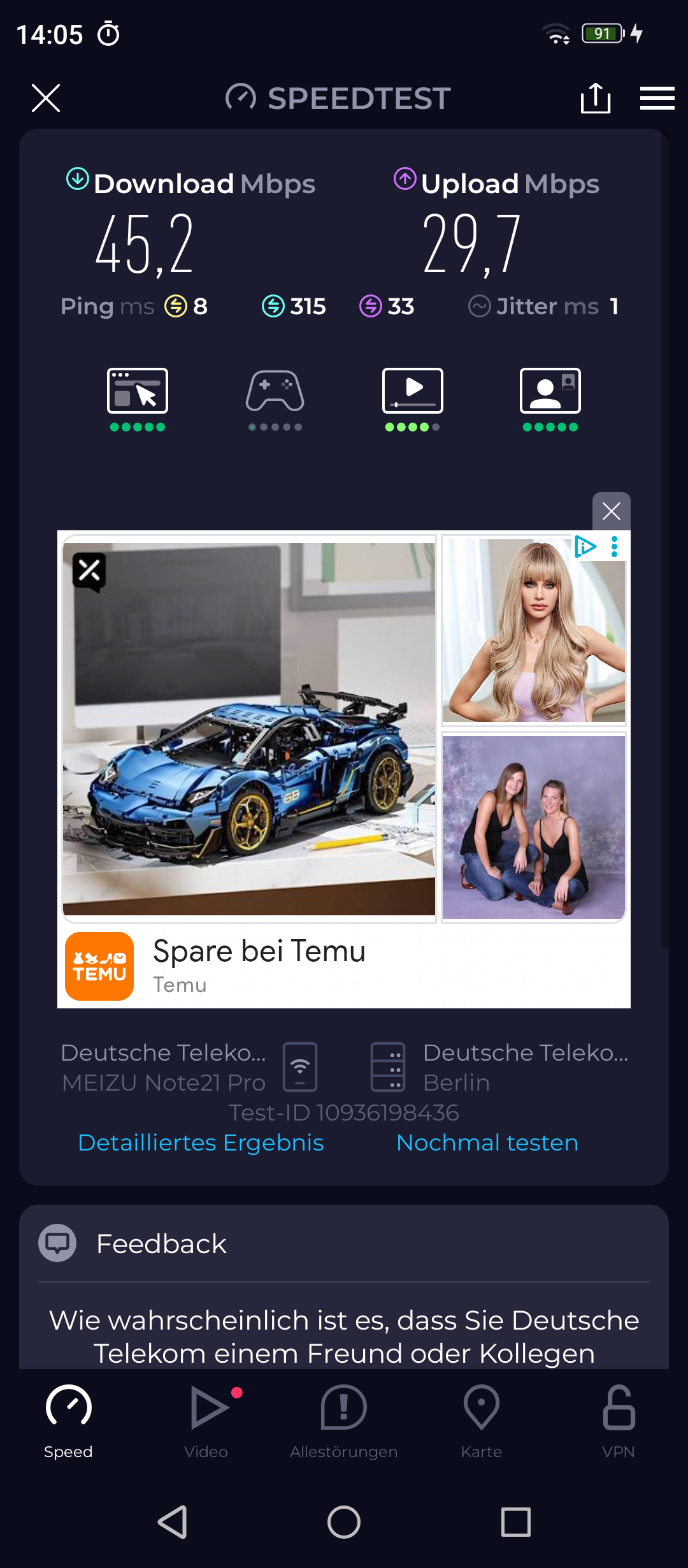Screen dimensions: 688x1568
Task: Open the Spare bei Temu ad
Action: (259, 951)
